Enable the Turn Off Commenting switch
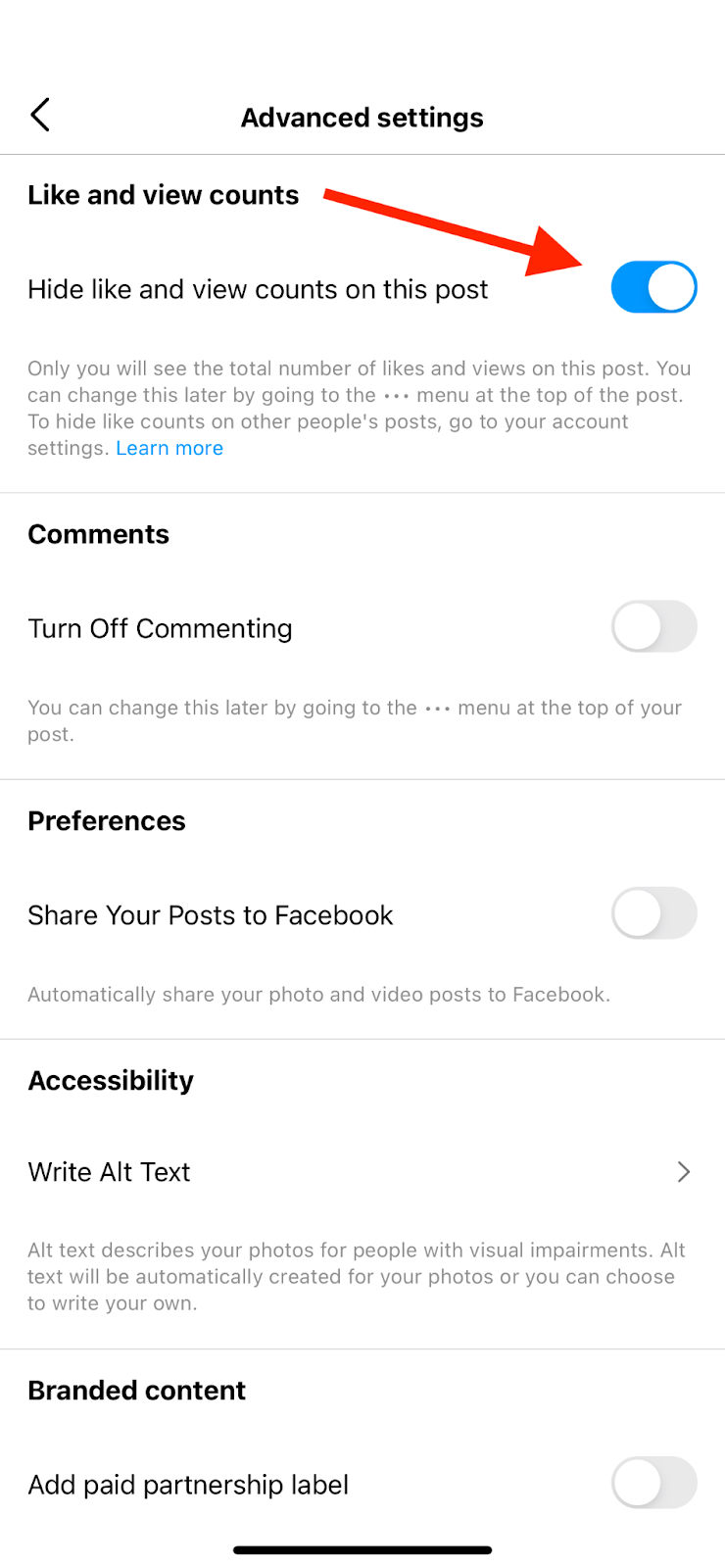Image resolution: width=725 pixels, height=1568 pixels. point(653,627)
